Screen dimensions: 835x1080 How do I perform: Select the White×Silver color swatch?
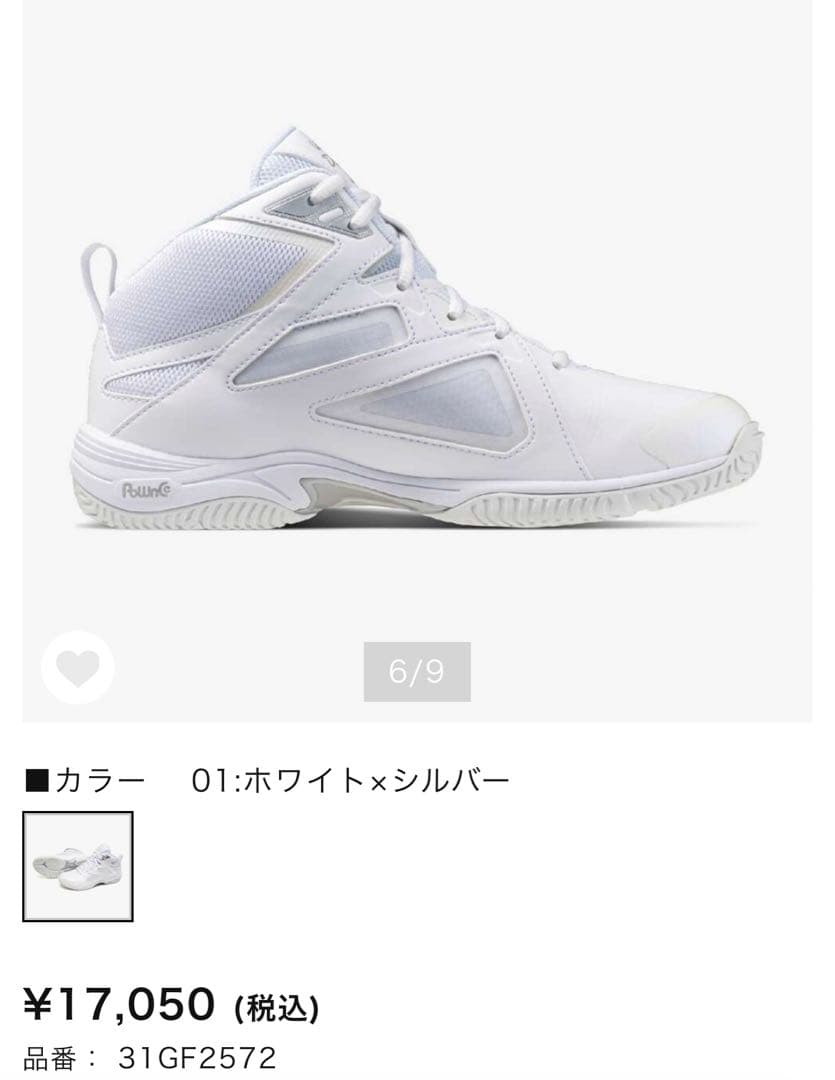[78, 866]
